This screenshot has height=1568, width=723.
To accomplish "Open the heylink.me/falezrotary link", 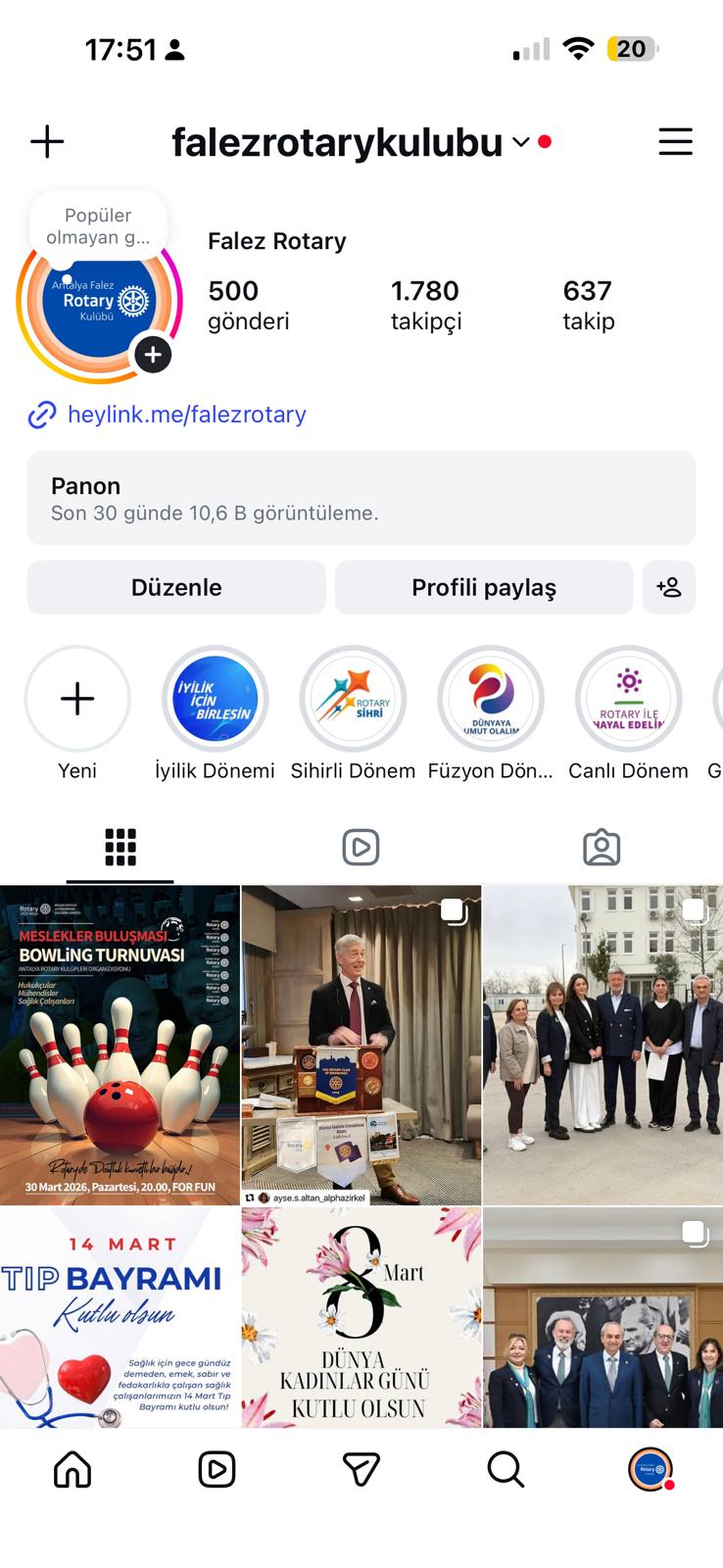I will pyautogui.click(x=186, y=415).
